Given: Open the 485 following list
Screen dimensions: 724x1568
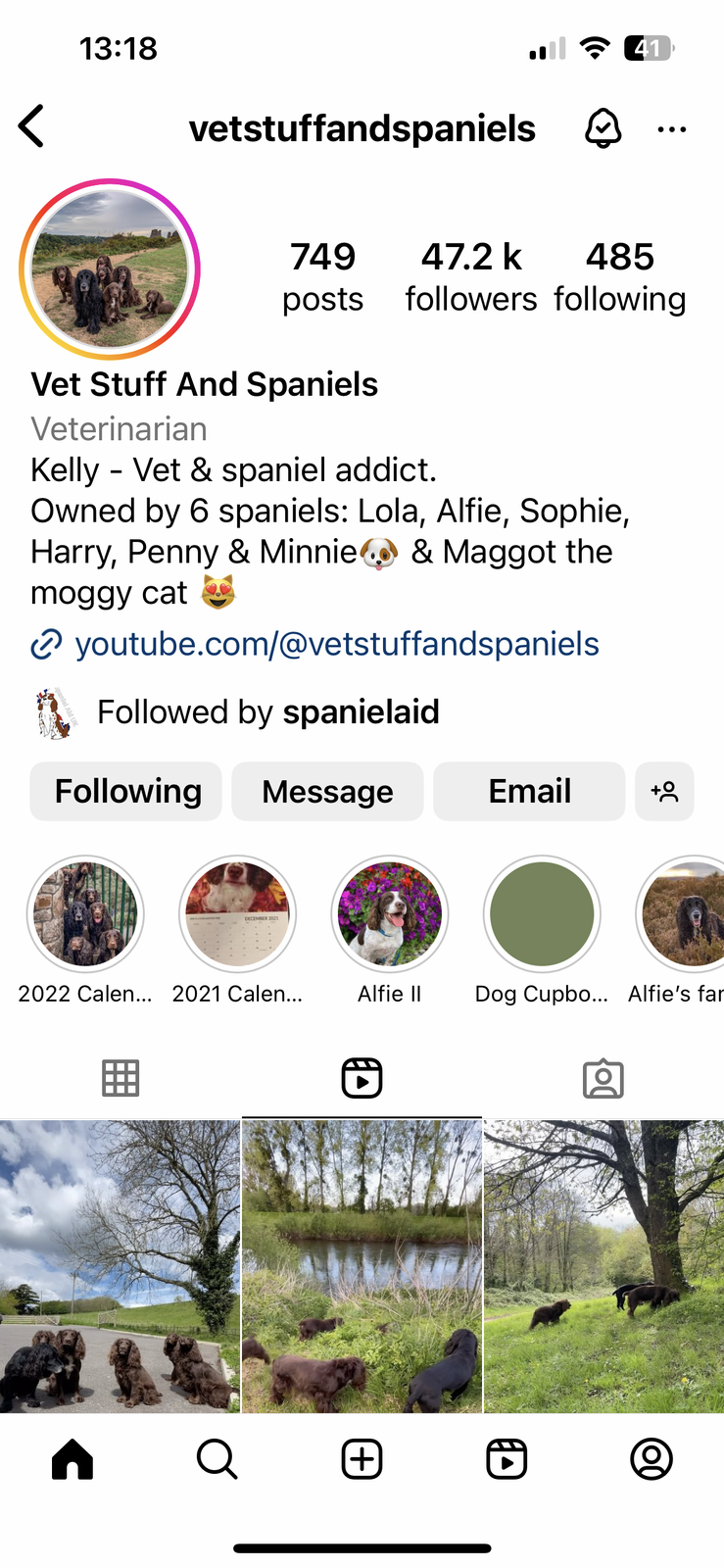Looking at the screenshot, I should tap(619, 276).
